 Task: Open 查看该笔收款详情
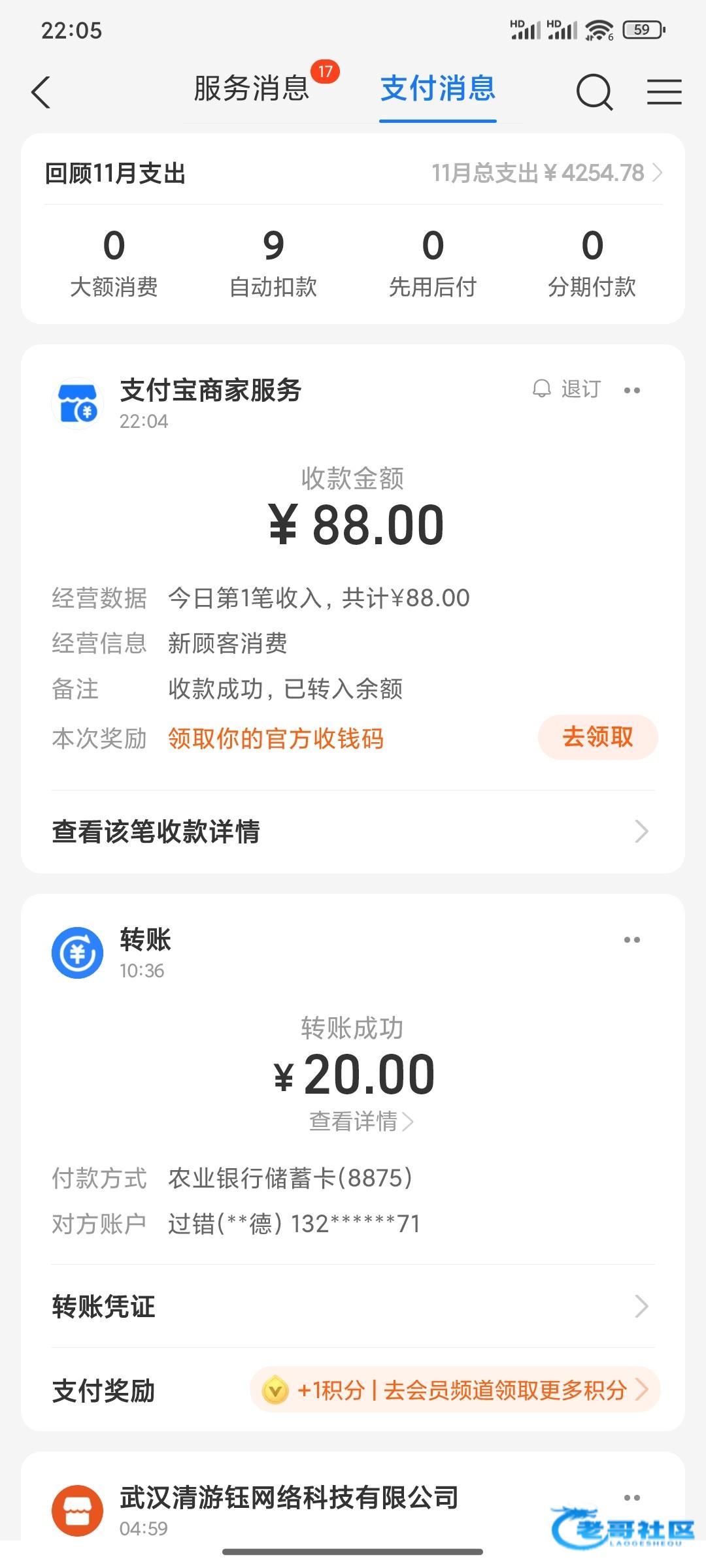(353, 832)
